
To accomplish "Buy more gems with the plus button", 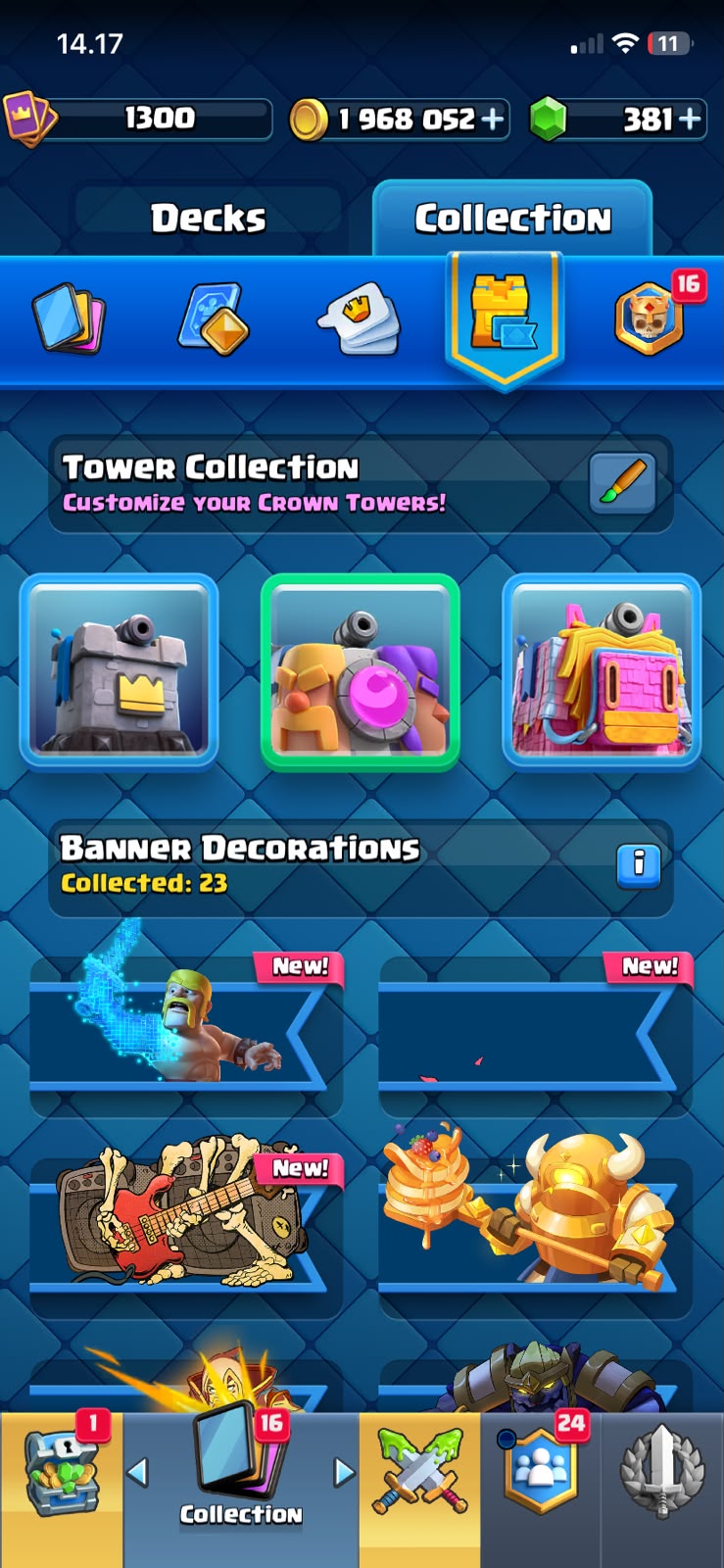I will [690, 119].
